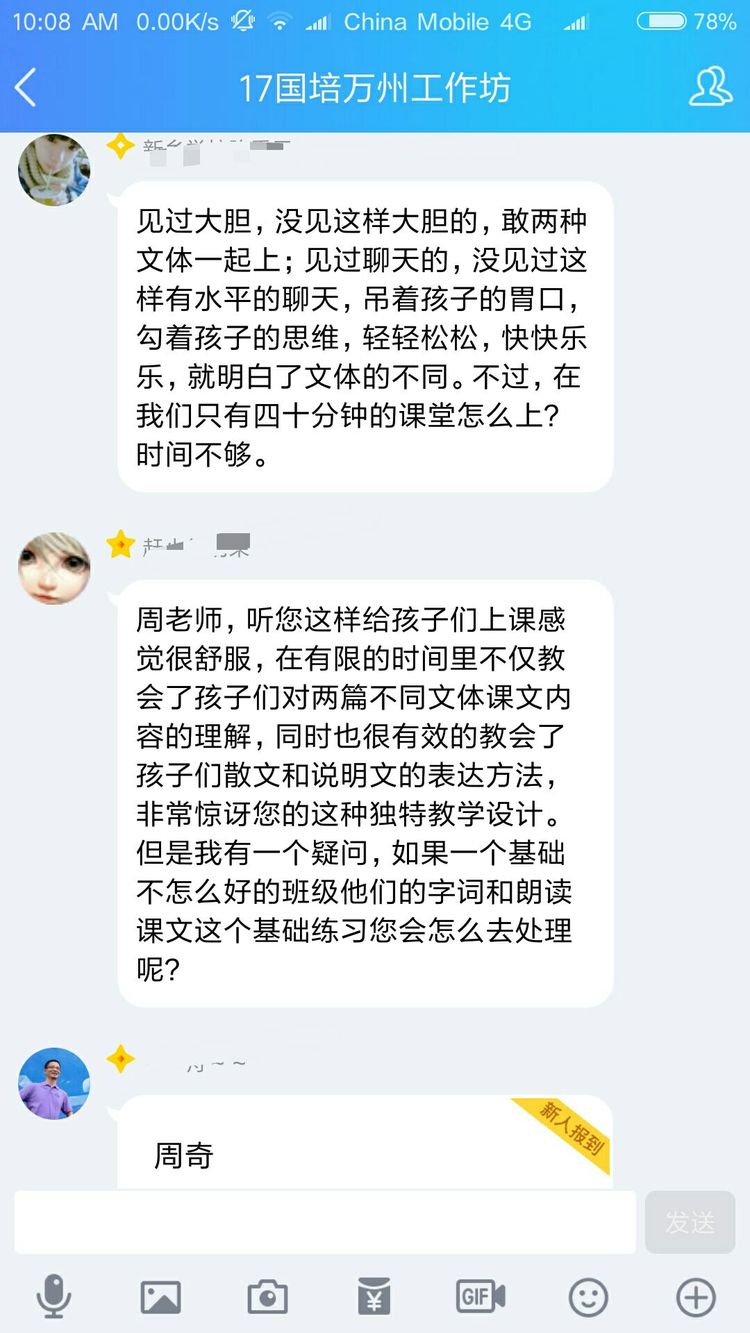Open the camera icon in toolbar

point(268,1297)
